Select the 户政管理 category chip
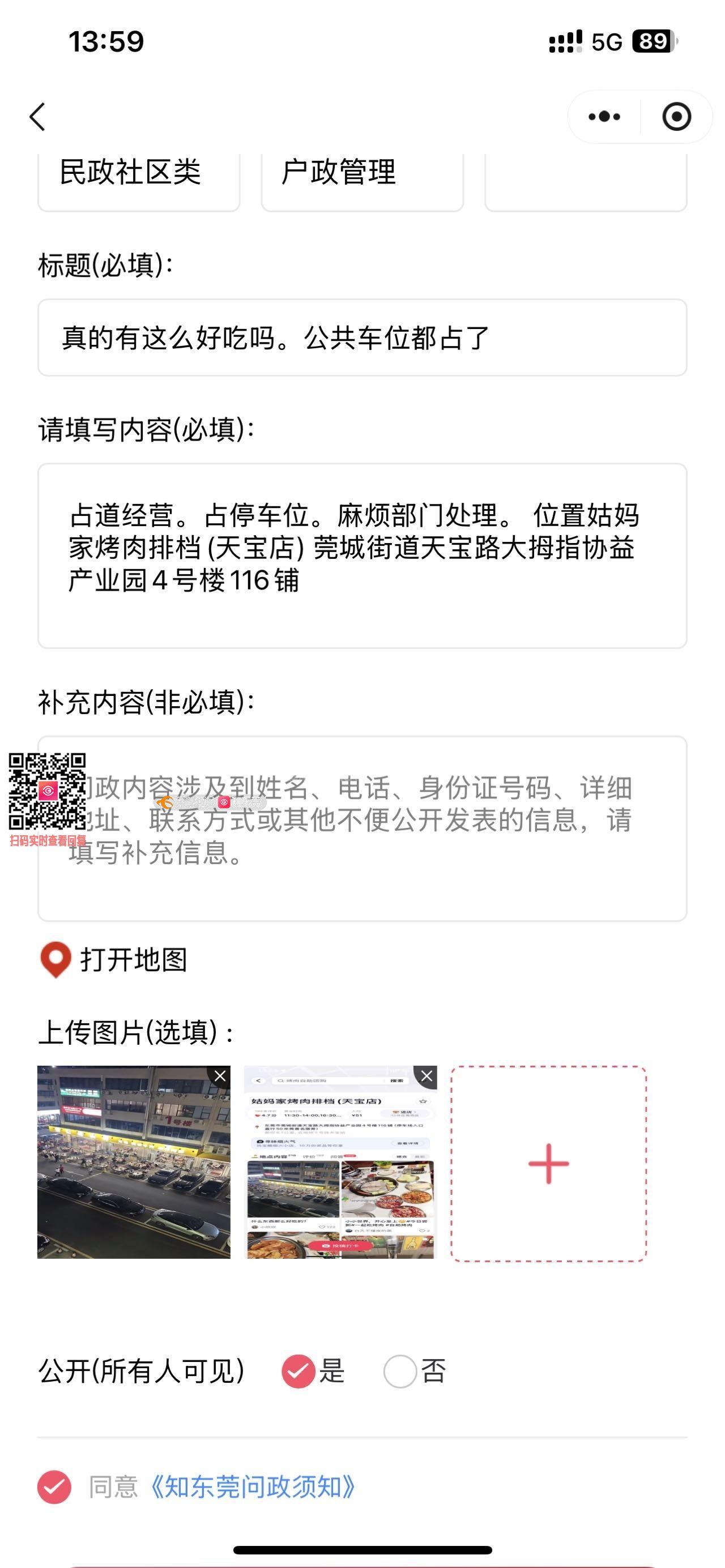The image size is (725, 1568). (x=361, y=176)
